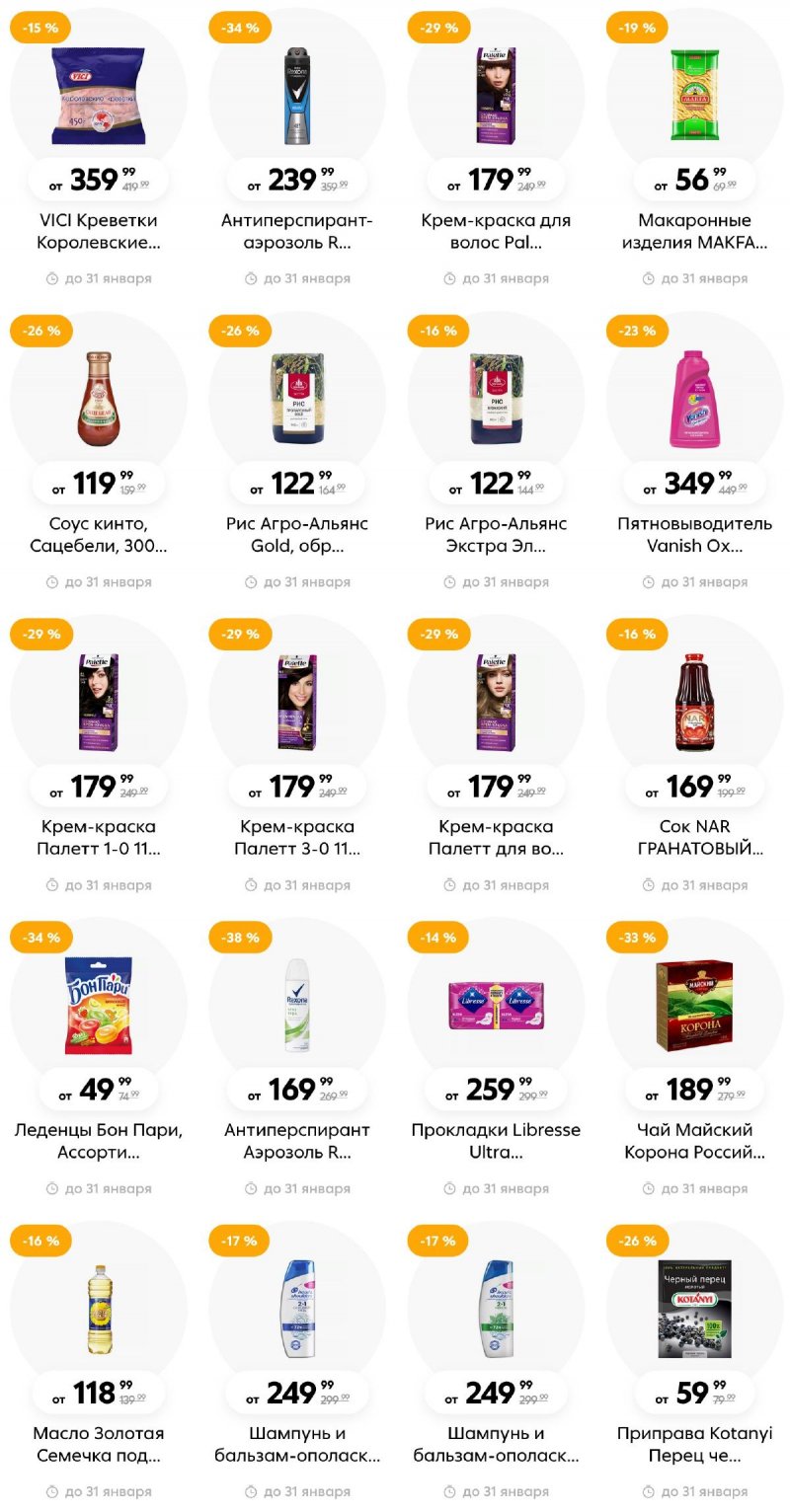Open Приправа Kotanyi Перец product card
Viewport: 790px width, 1512px height.
(694, 1311)
